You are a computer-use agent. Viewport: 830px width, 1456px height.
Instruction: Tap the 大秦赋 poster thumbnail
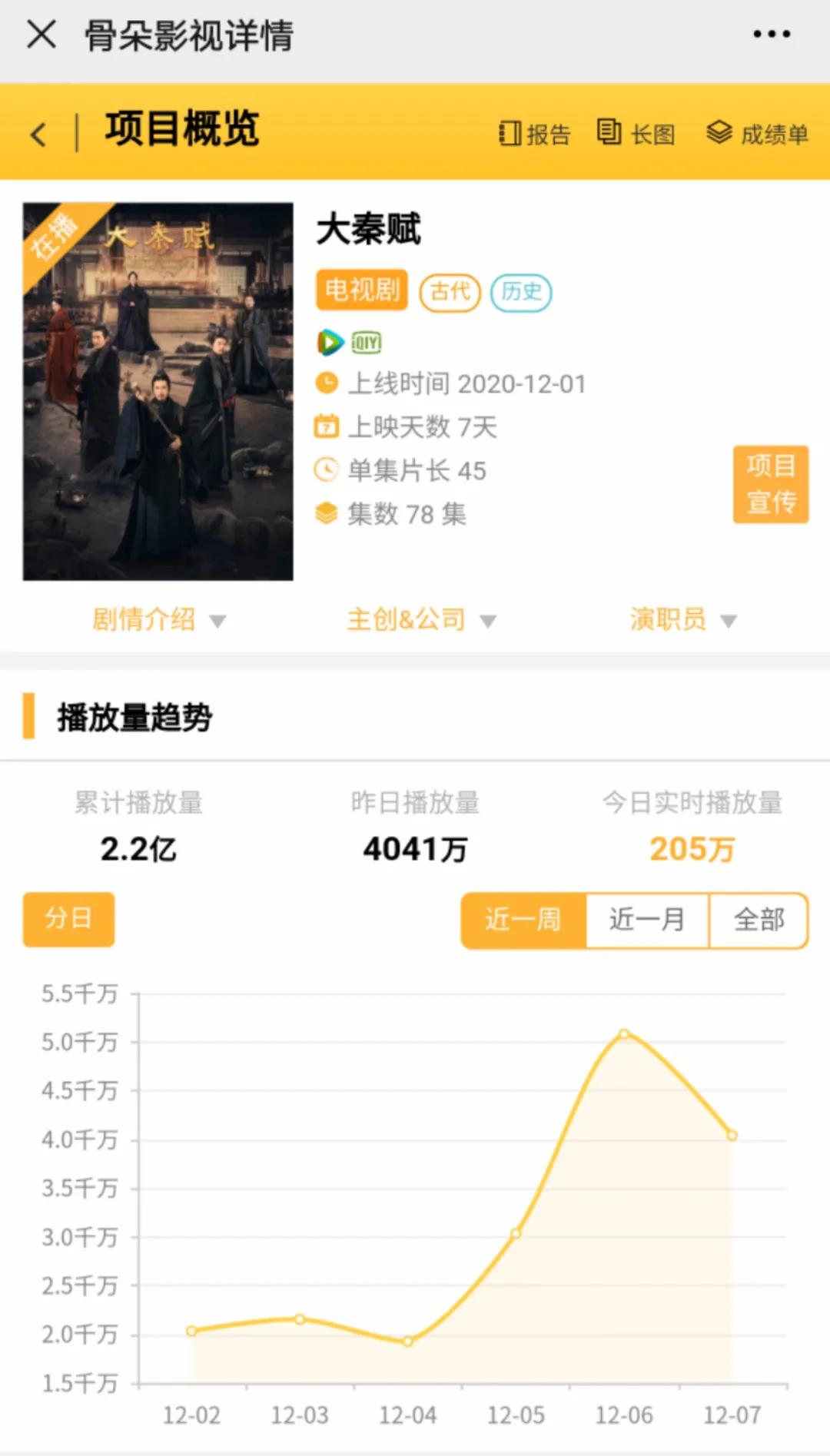[158, 391]
